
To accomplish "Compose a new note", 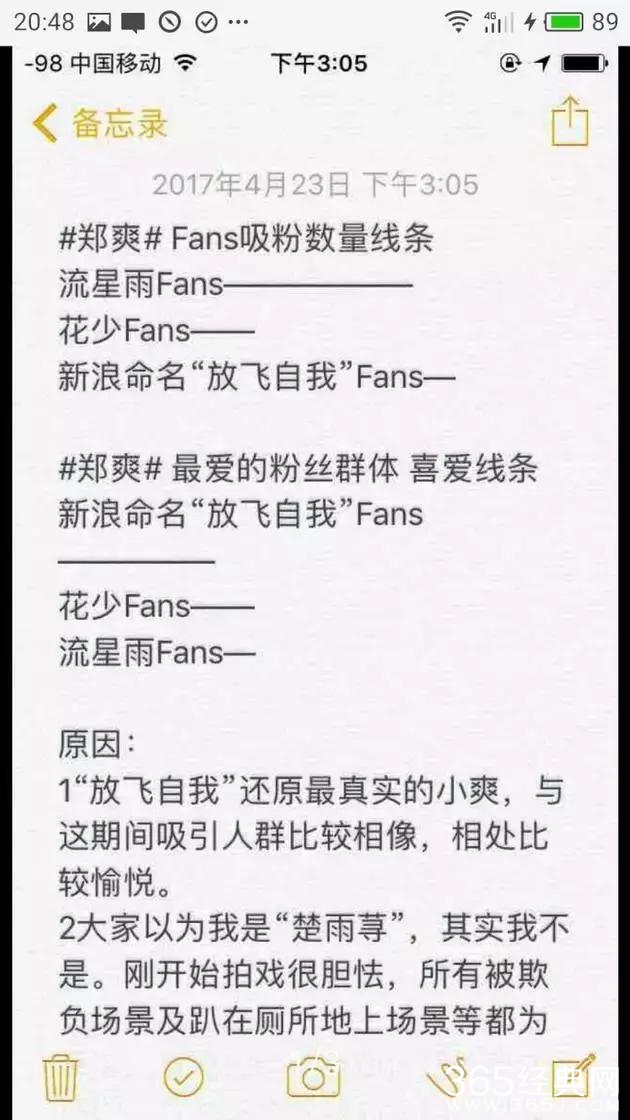I will [573, 1075].
